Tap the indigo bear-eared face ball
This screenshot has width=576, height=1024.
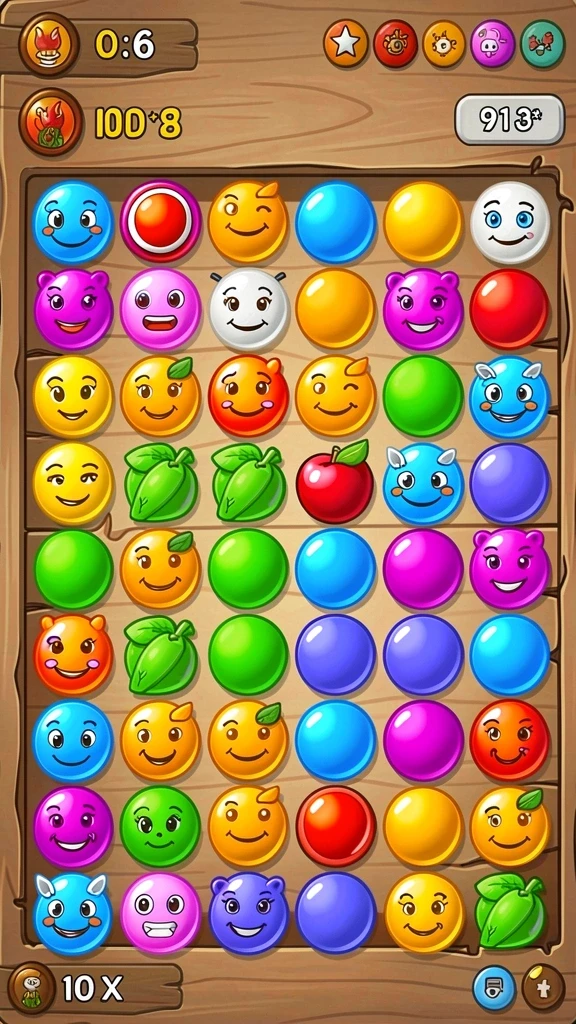(x=248, y=912)
